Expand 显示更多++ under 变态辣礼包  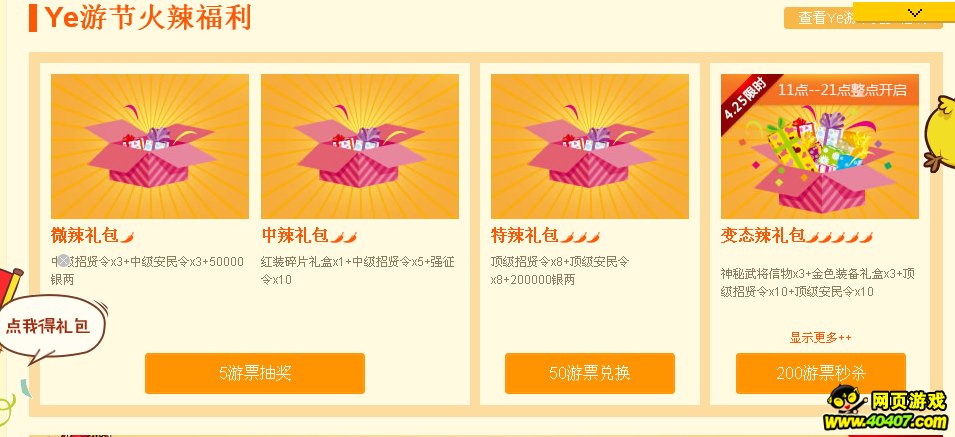click(x=820, y=338)
